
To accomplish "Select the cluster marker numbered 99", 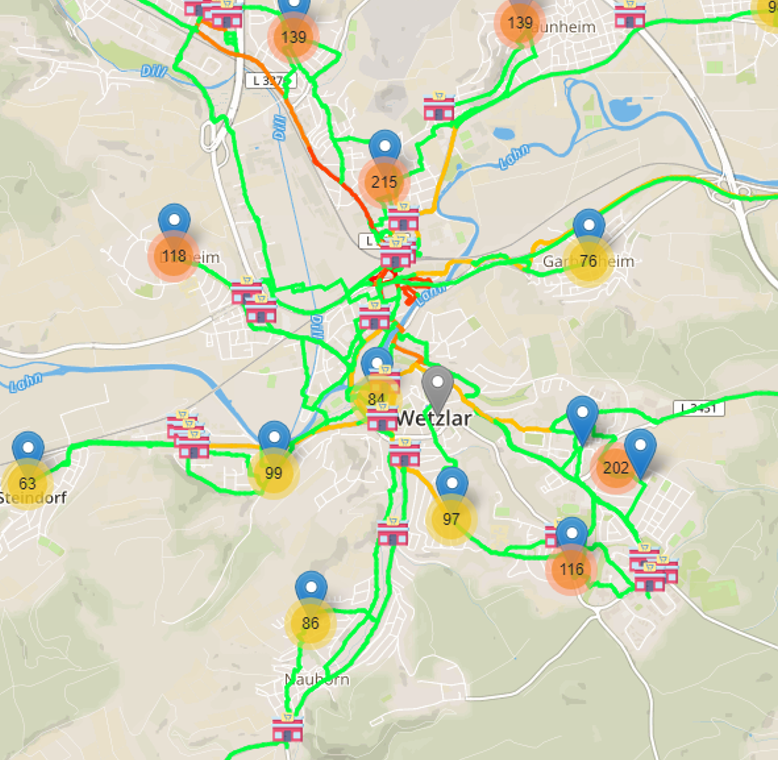I will (x=273, y=473).
